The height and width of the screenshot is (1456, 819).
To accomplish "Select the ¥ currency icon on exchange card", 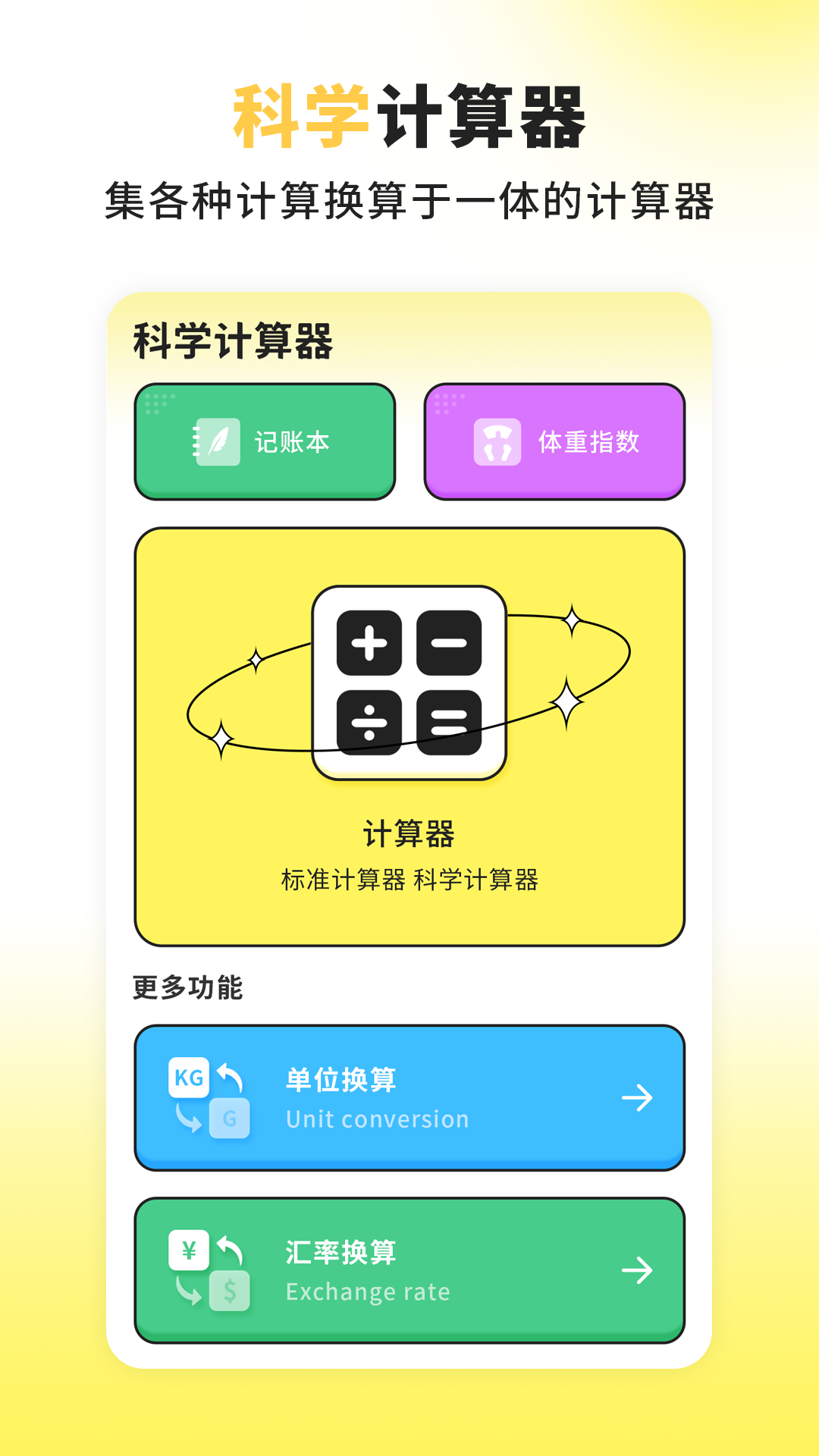I will tap(190, 1249).
